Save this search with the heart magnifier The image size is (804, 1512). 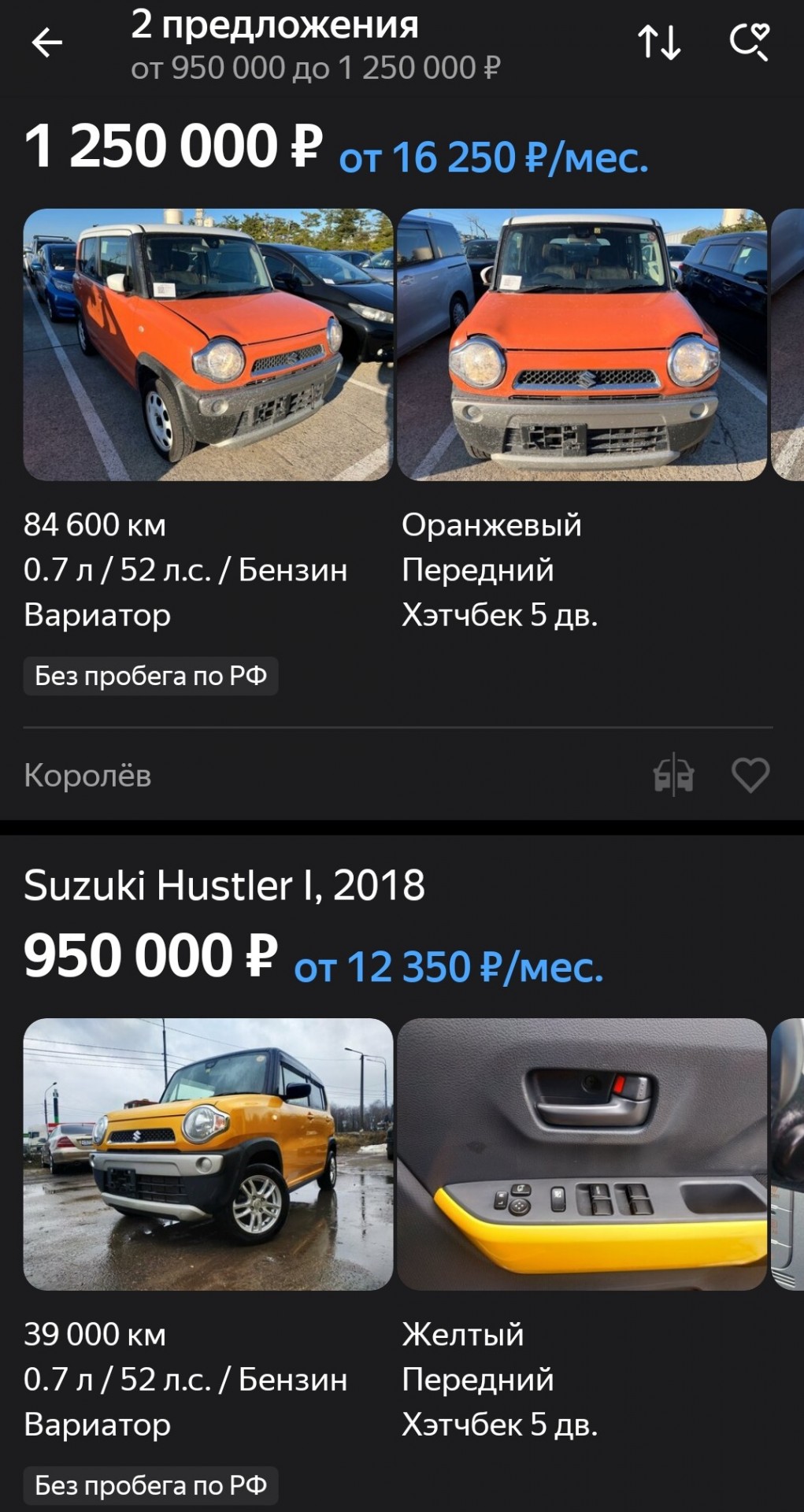(749, 43)
